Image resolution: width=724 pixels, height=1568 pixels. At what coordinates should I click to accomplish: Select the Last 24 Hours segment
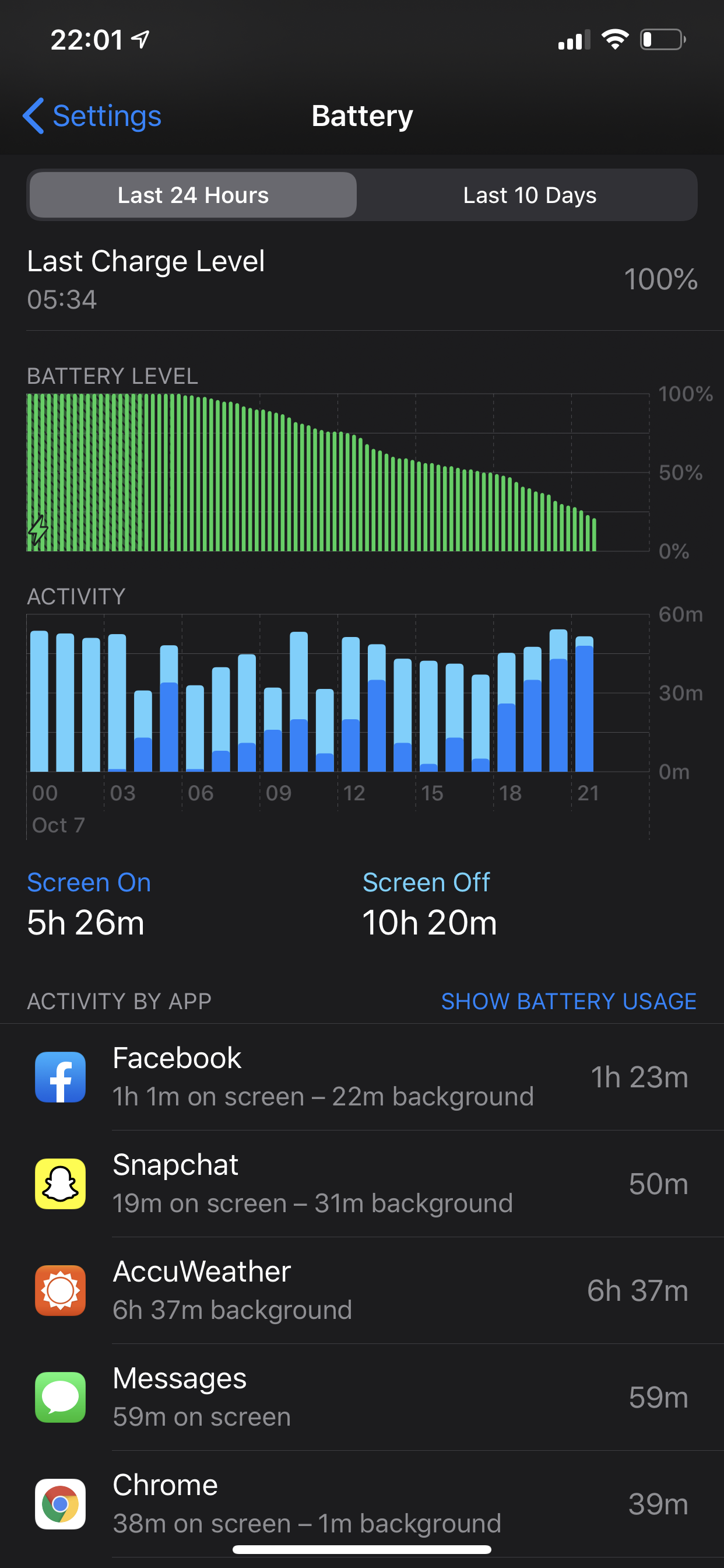click(193, 195)
